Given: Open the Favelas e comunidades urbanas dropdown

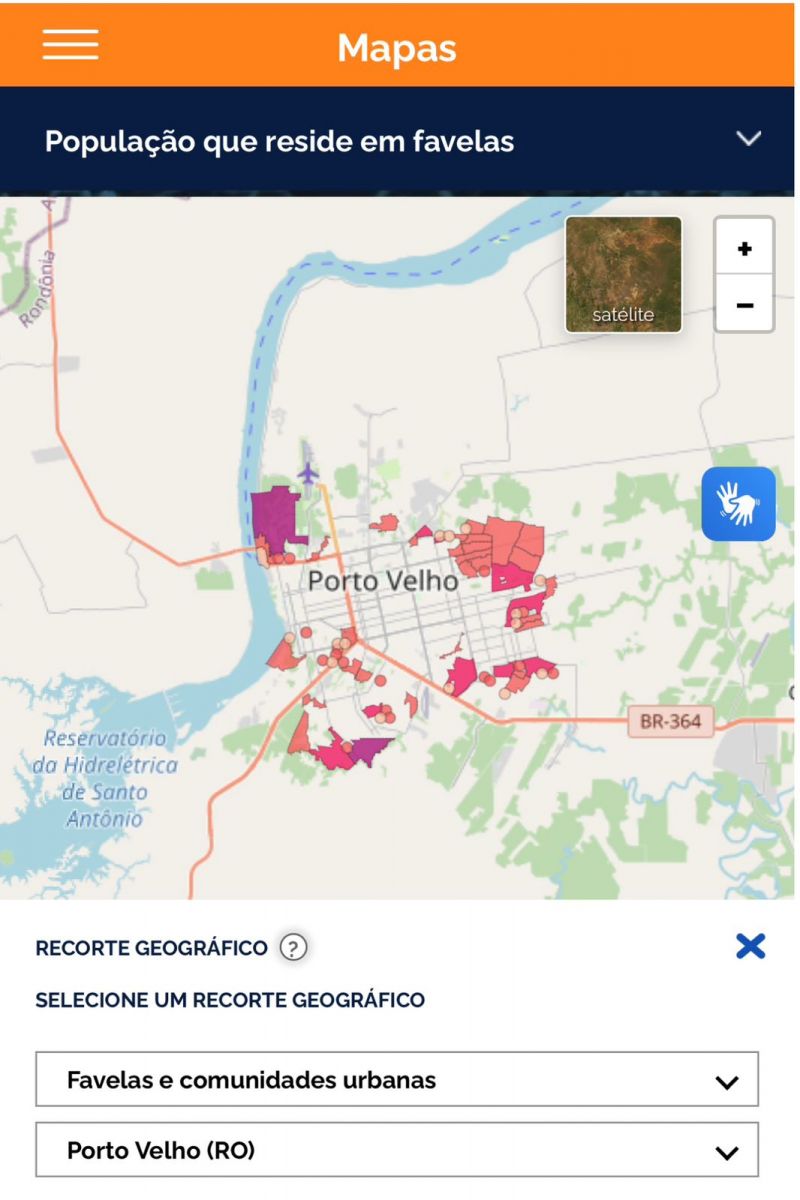Looking at the screenshot, I should [x=397, y=1080].
